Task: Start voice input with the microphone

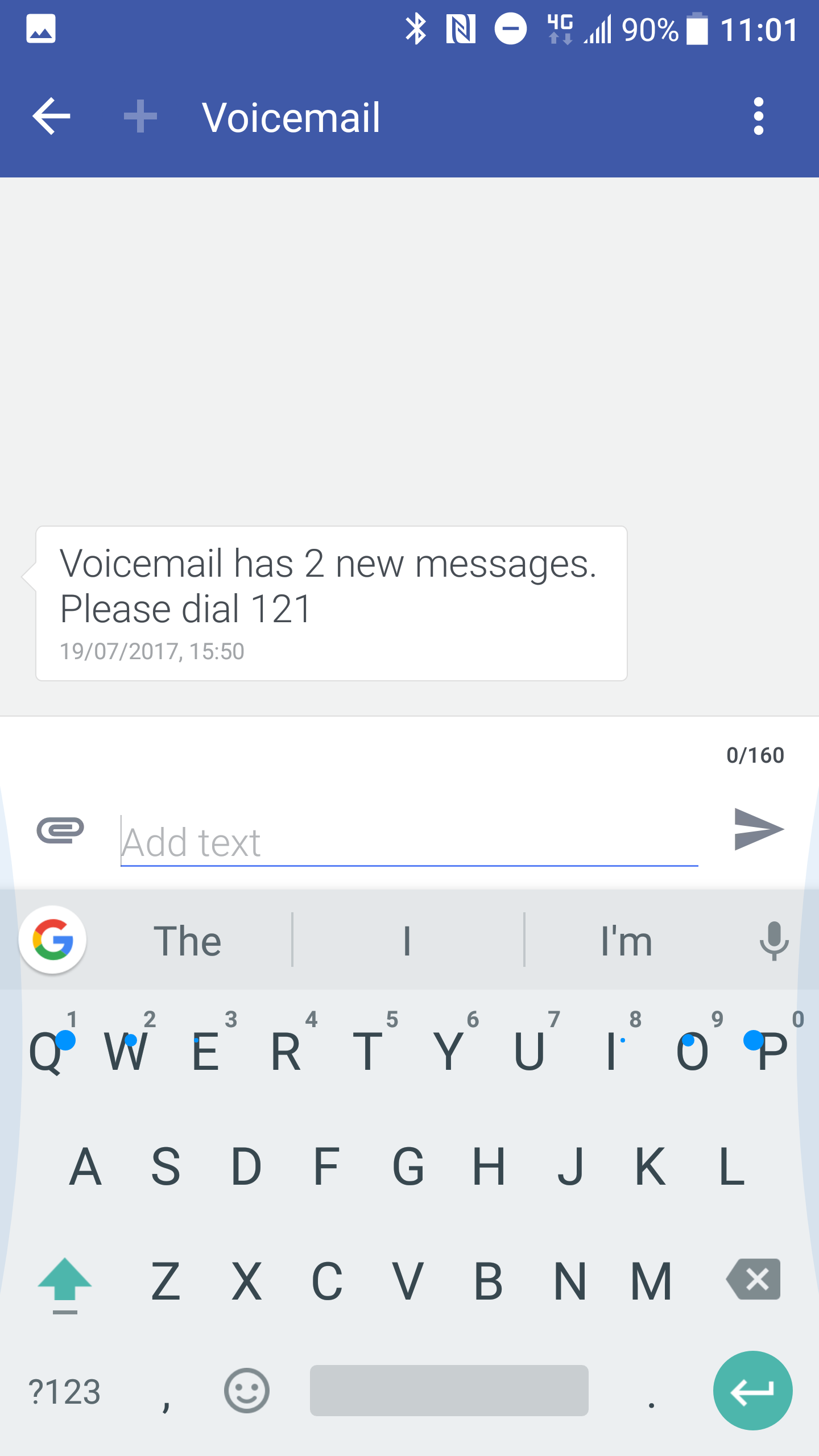Action: tap(774, 941)
